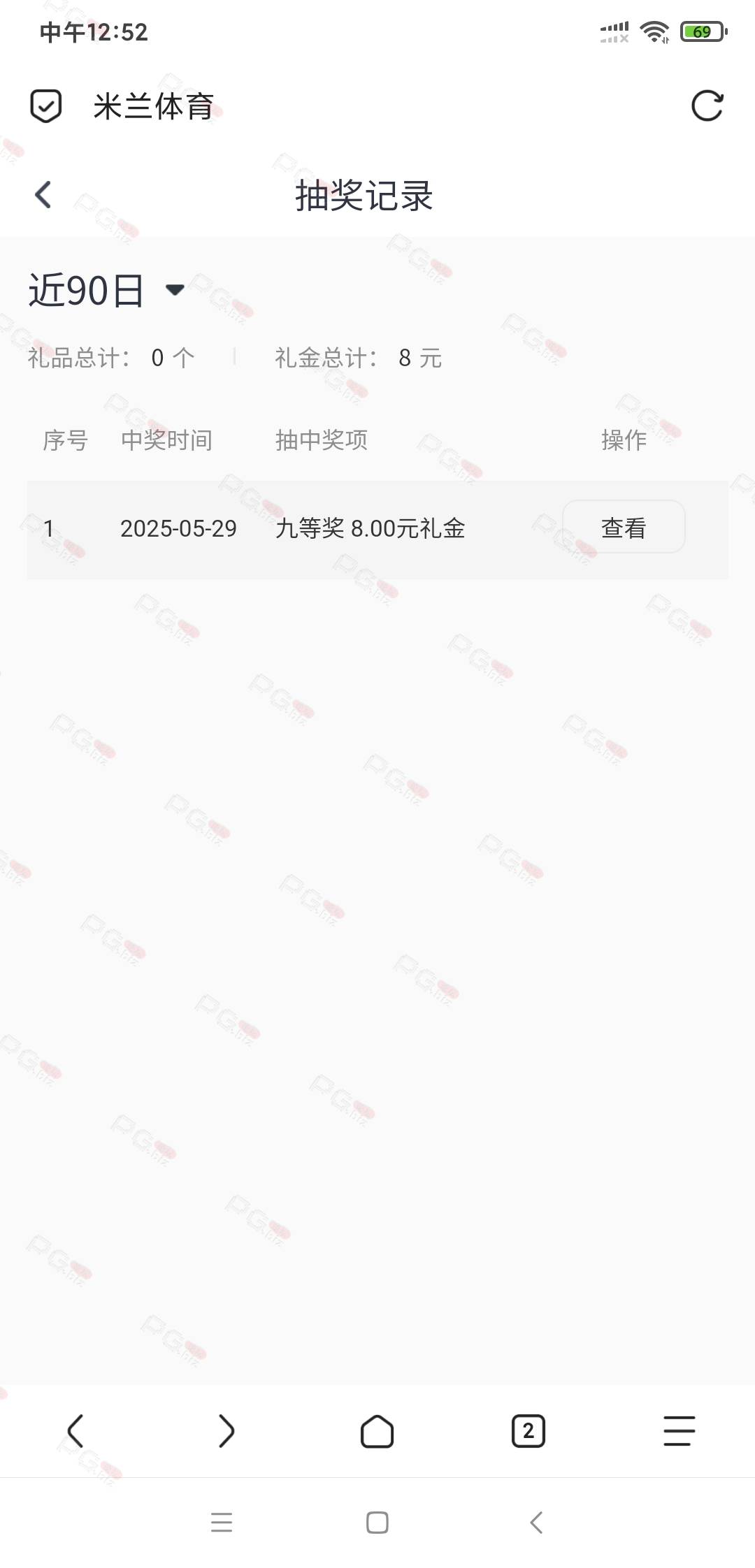
Task: Reload the page with the refresh icon
Action: click(707, 106)
